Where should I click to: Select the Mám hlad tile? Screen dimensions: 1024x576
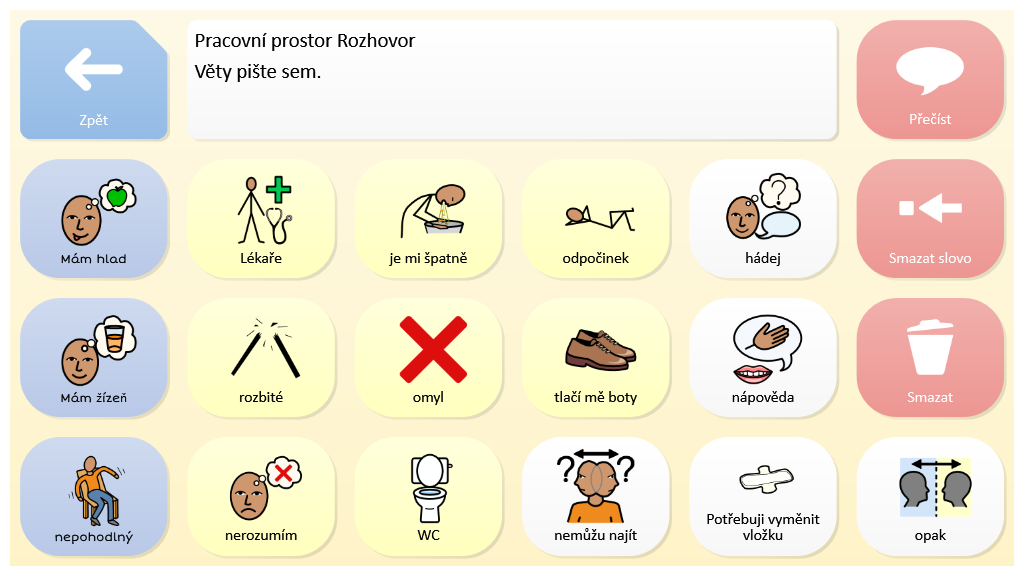pyautogui.click(x=94, y=218)
